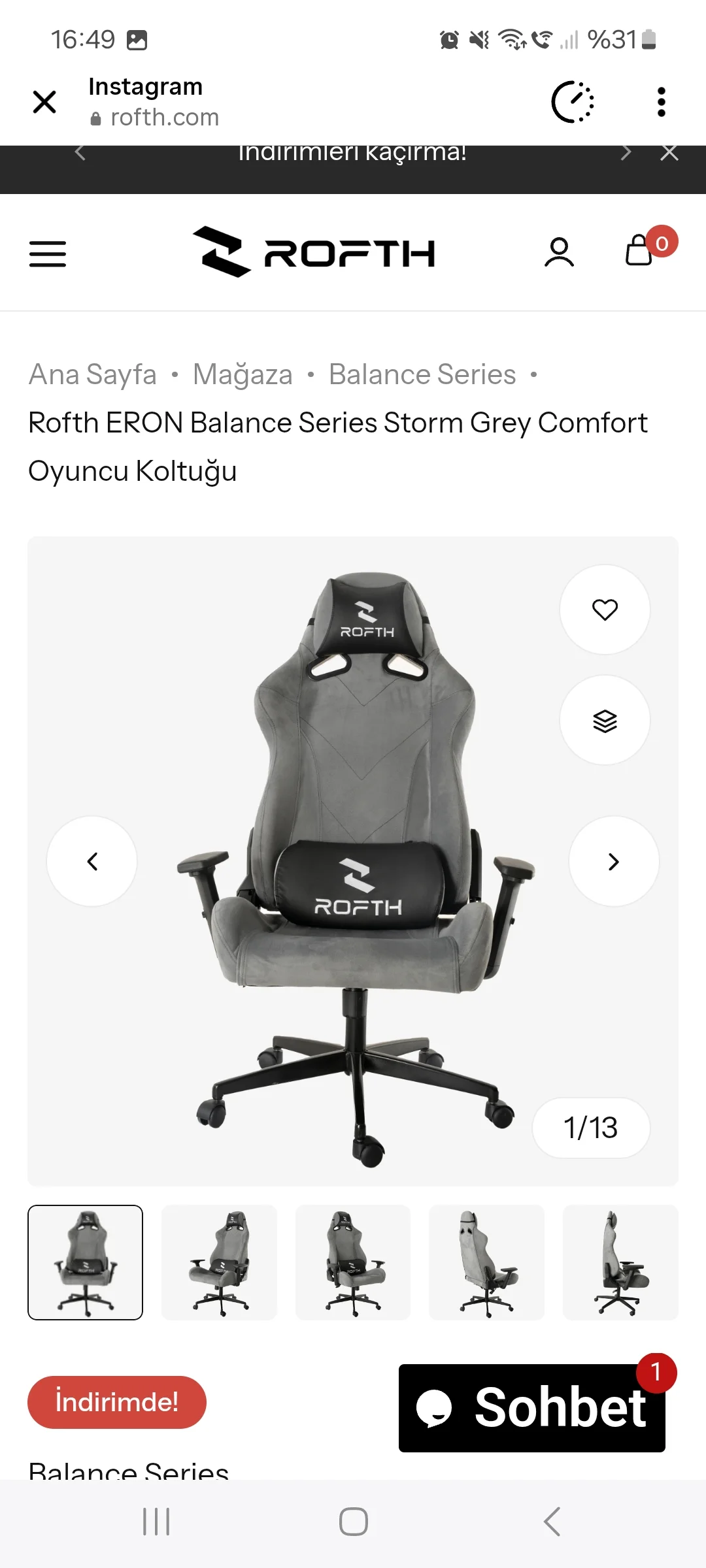Open the user account icon
706x1568 pixels.
coord(559,253)
